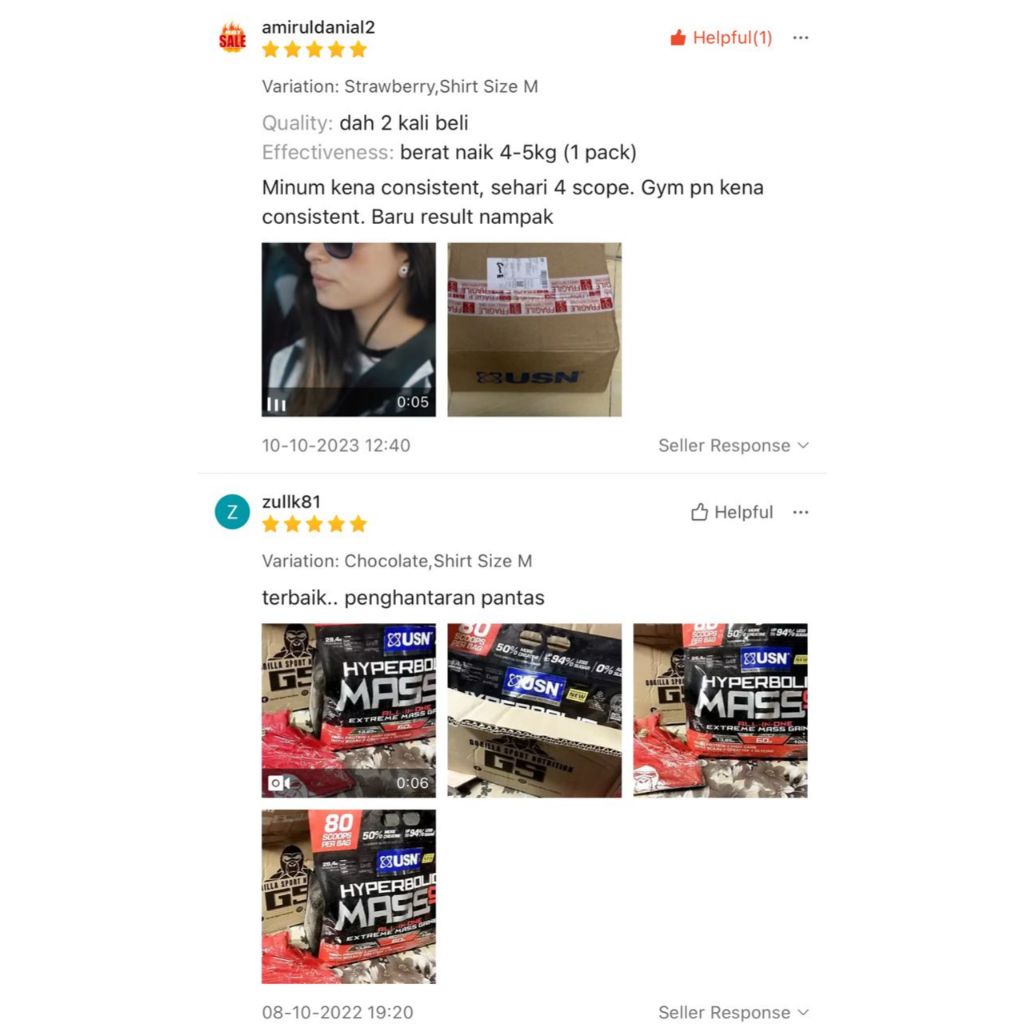
Task: View zullk81's photo of the GS box with the USN bag
Action: pyautogui.click(x=534, y=711)
